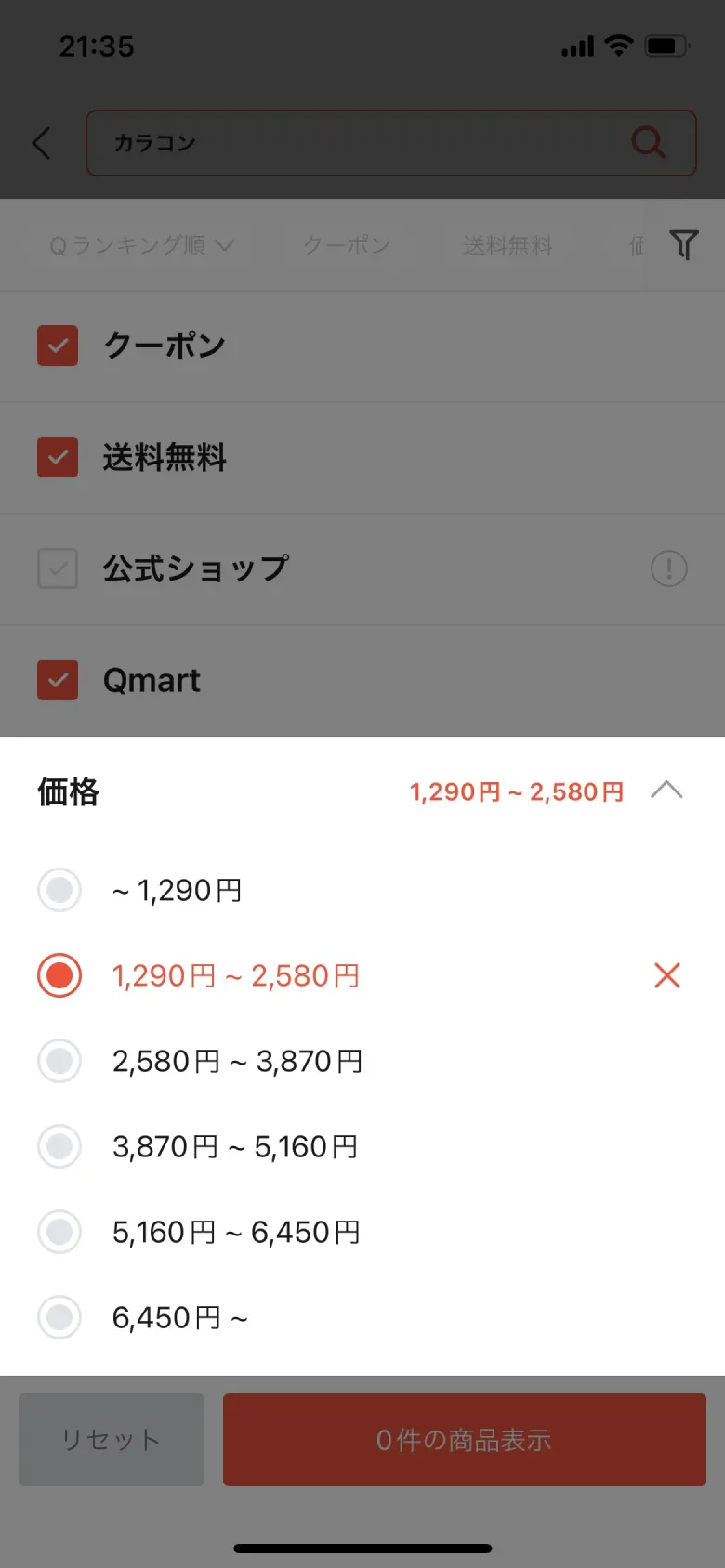Click the Wi-Fi status icon

tap(616, 44)
